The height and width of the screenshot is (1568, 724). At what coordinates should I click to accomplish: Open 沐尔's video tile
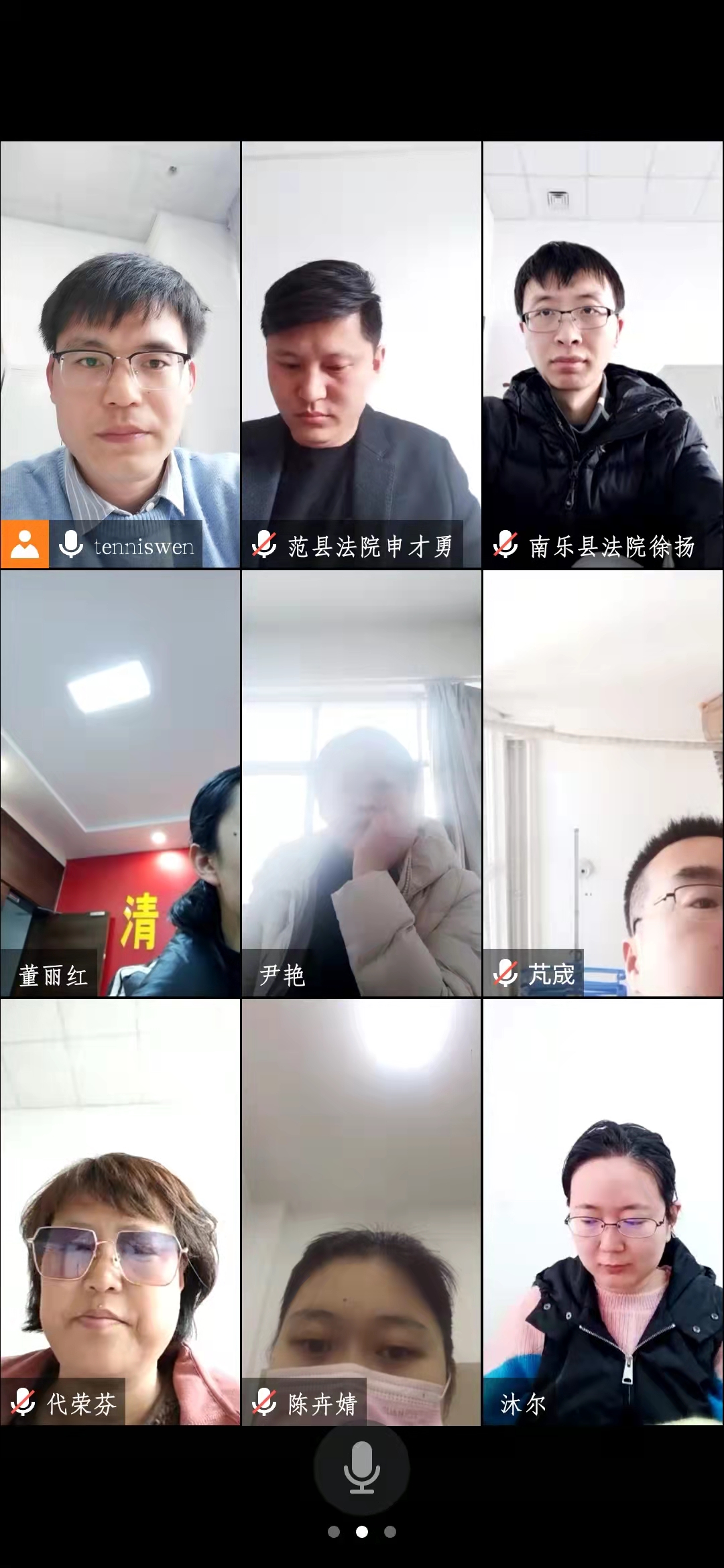(603, 1212)
